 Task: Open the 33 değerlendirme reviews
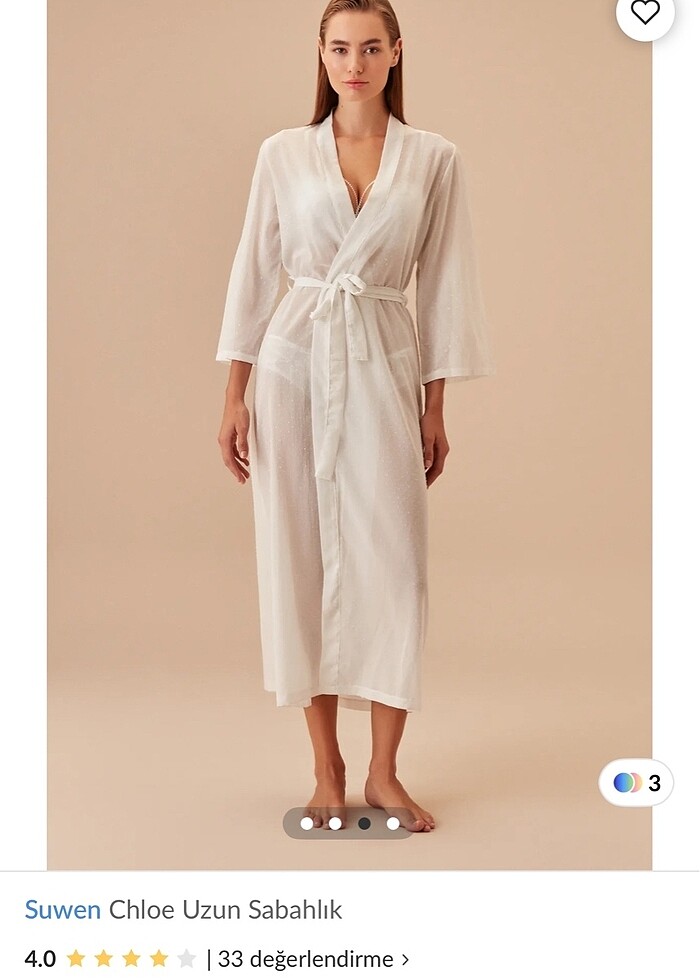(313, 959)
